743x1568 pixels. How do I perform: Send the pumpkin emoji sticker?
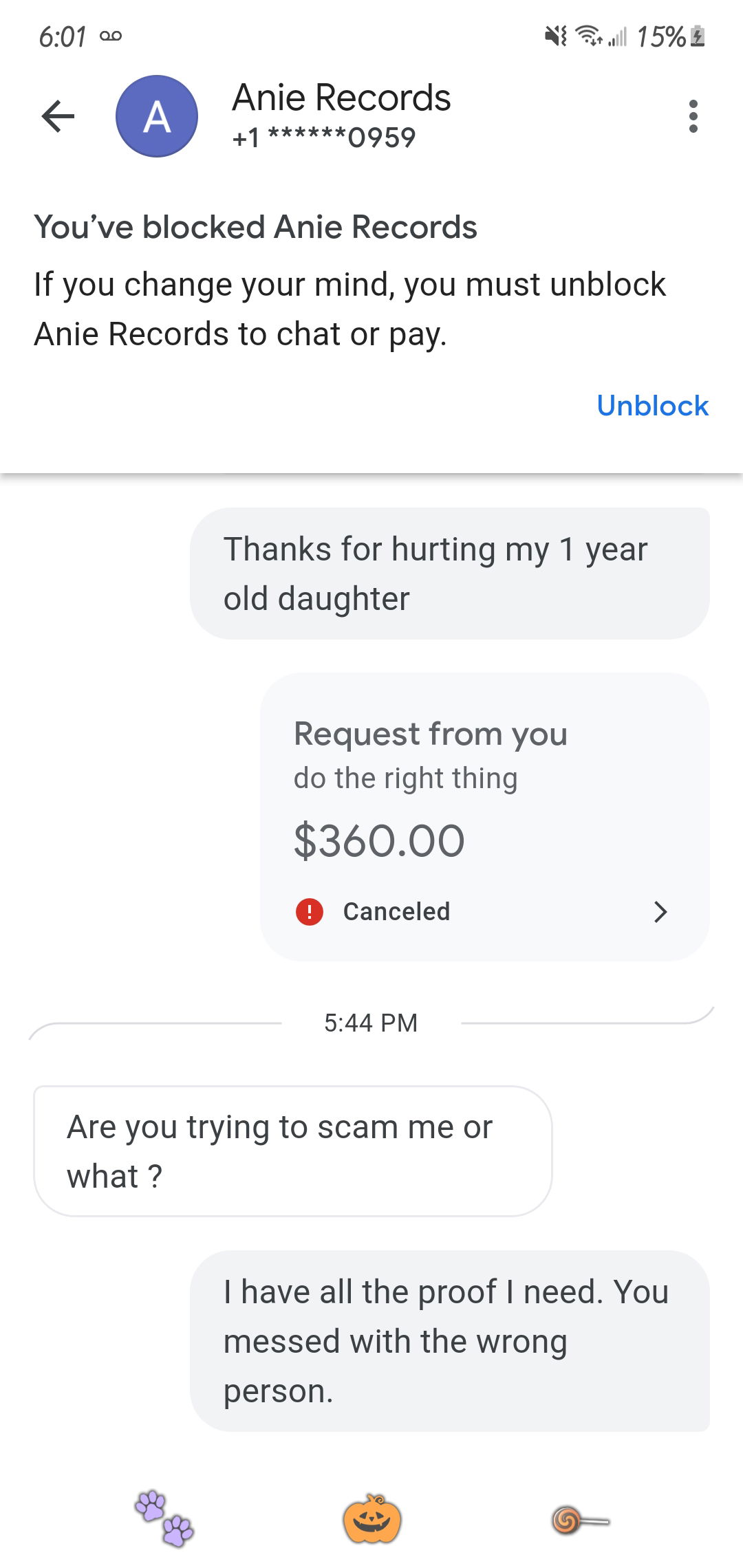click(371, 1518)
